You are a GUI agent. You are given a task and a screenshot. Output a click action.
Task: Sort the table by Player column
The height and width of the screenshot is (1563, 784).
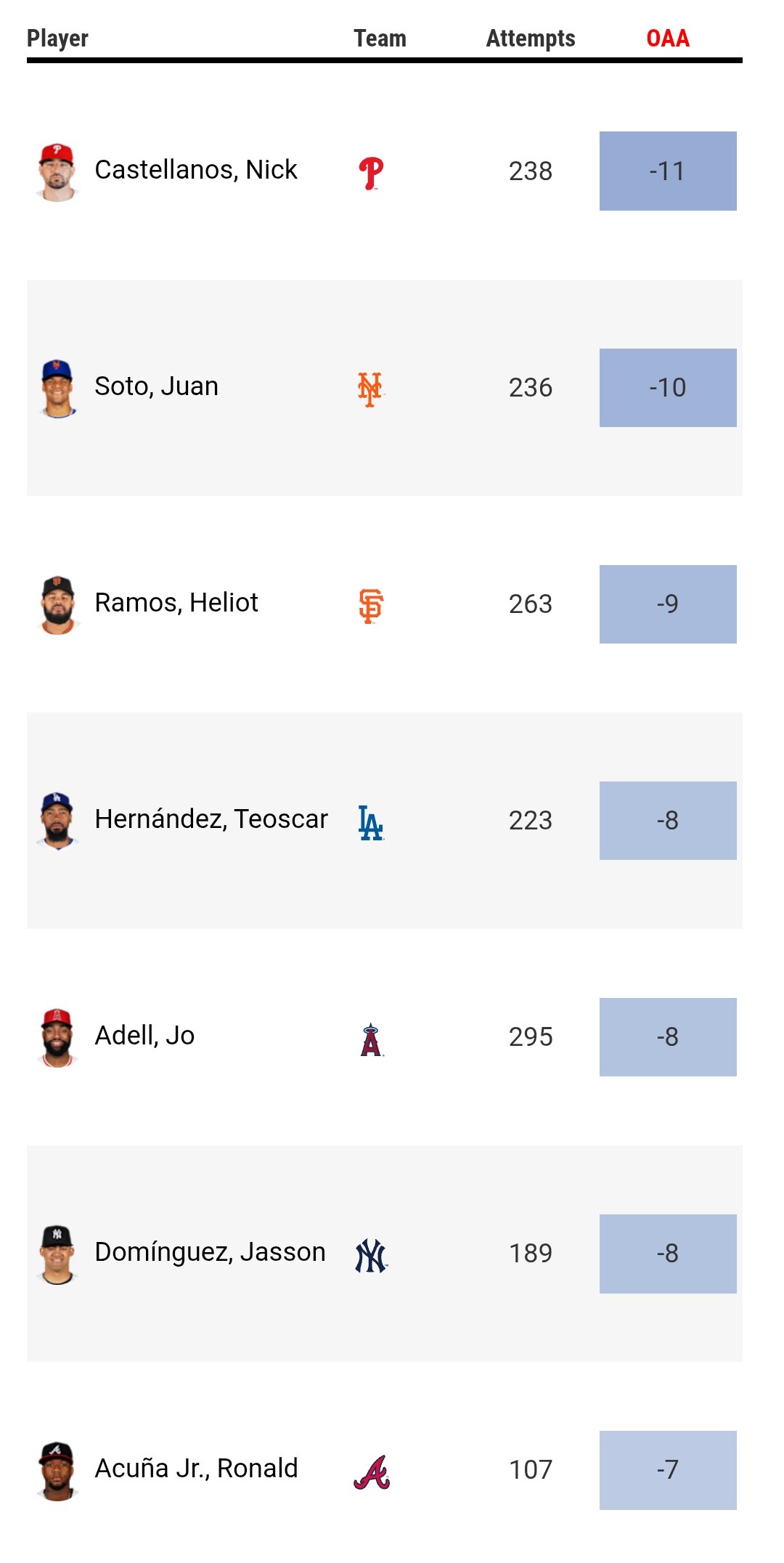(x=57, y=38)
